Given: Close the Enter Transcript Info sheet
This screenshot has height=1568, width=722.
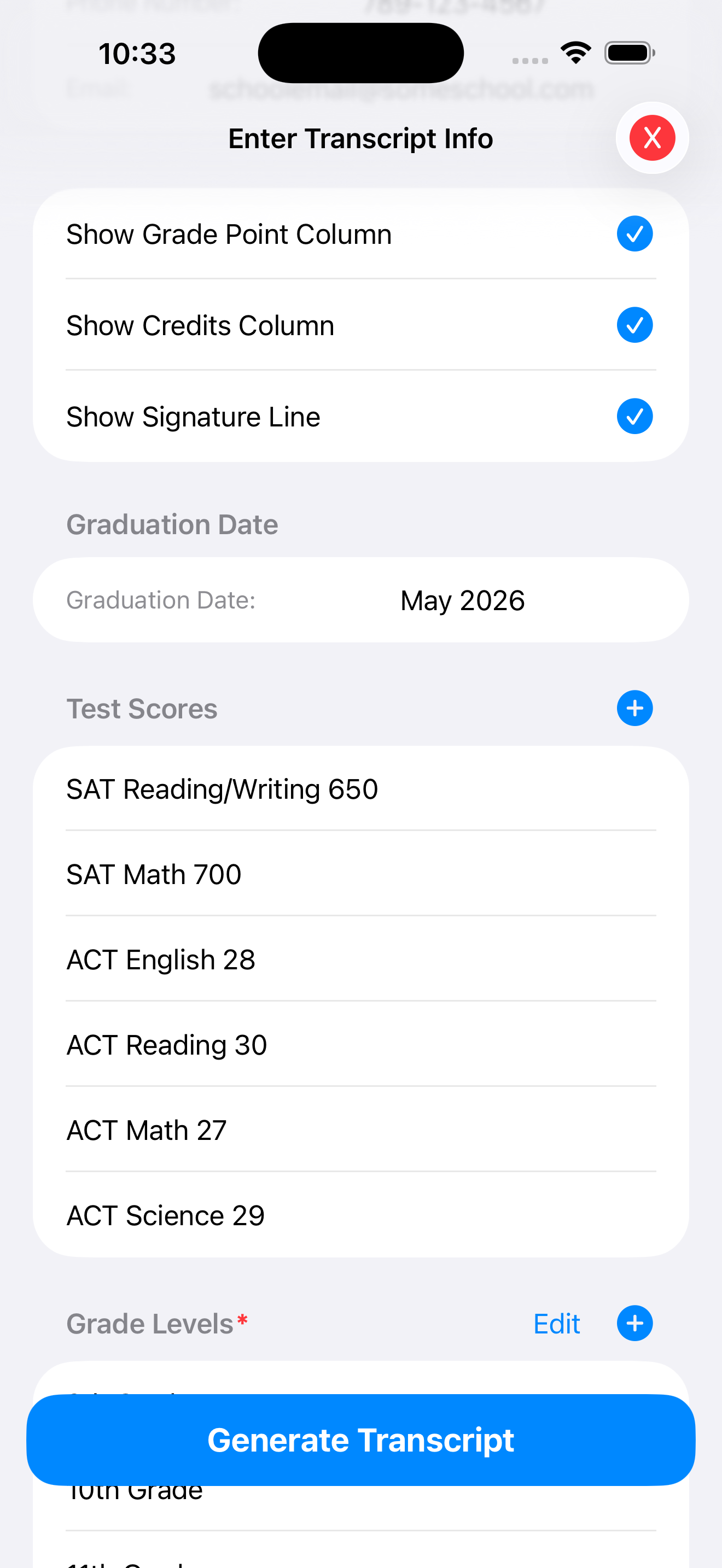Looking at the screenshot, I should [652, 138].
